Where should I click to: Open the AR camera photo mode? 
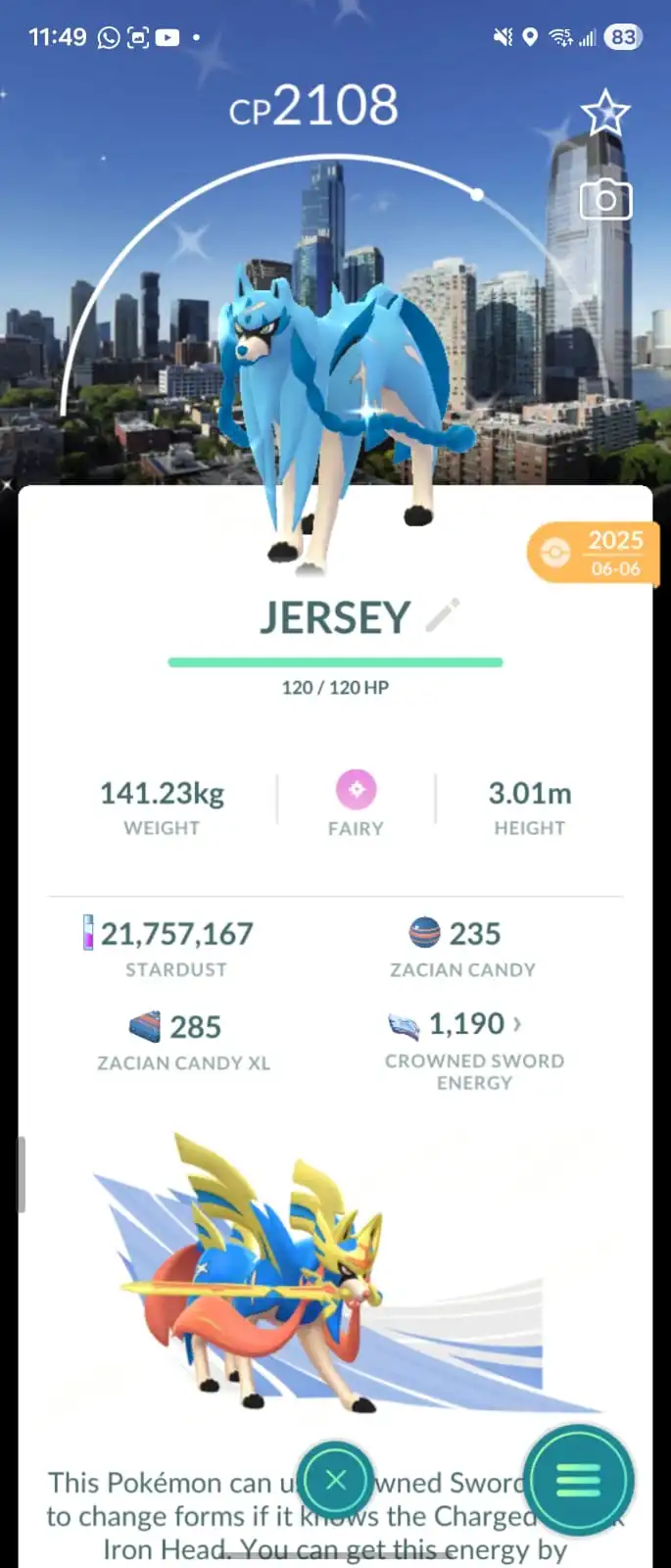pyautogui.click(x=605, y=201)
